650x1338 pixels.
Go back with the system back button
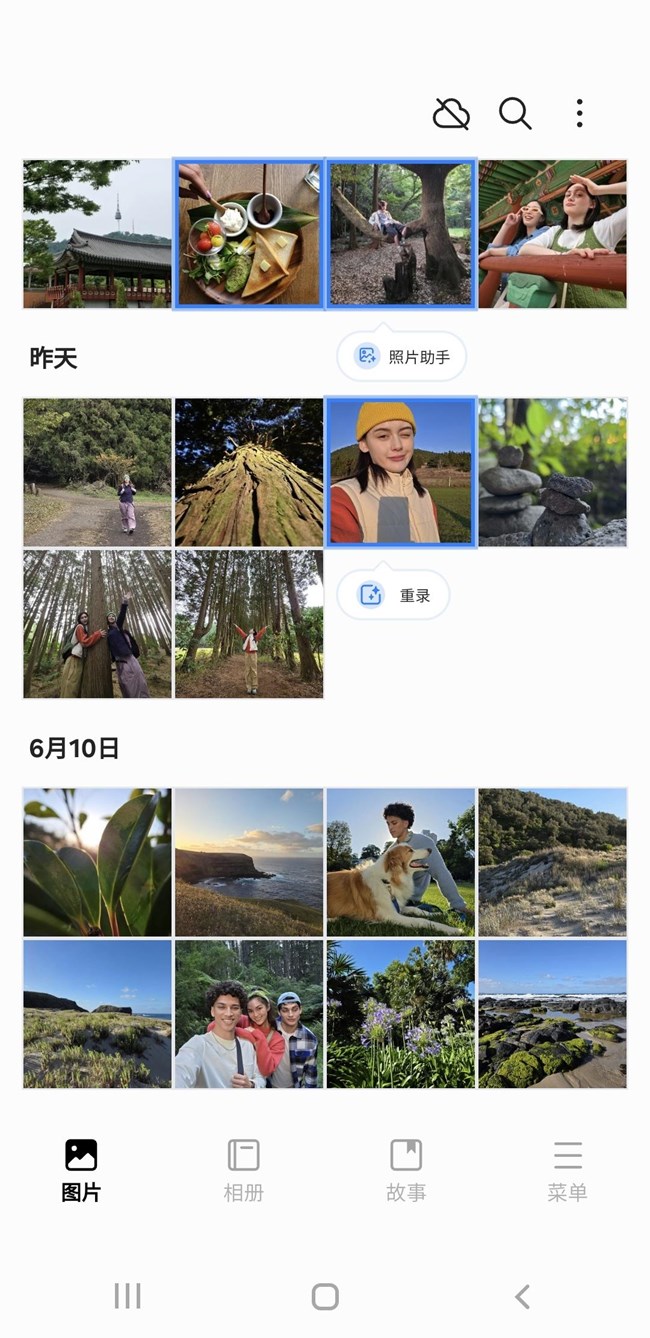(x=522, y=1297)
